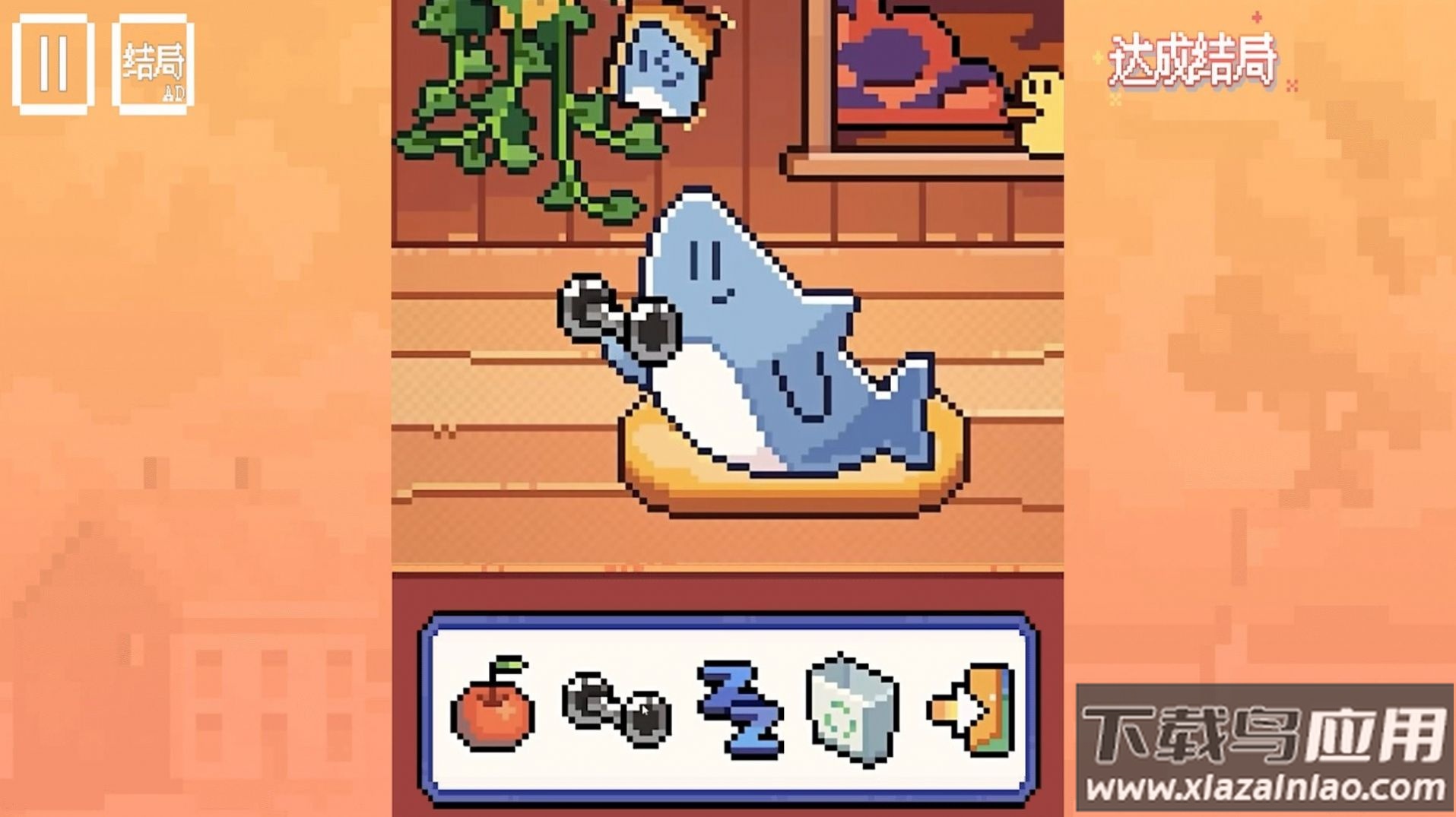This screenshot has height=817, width=1456.
Task: Open the 结局 endings button
Action: click(153, 64)
